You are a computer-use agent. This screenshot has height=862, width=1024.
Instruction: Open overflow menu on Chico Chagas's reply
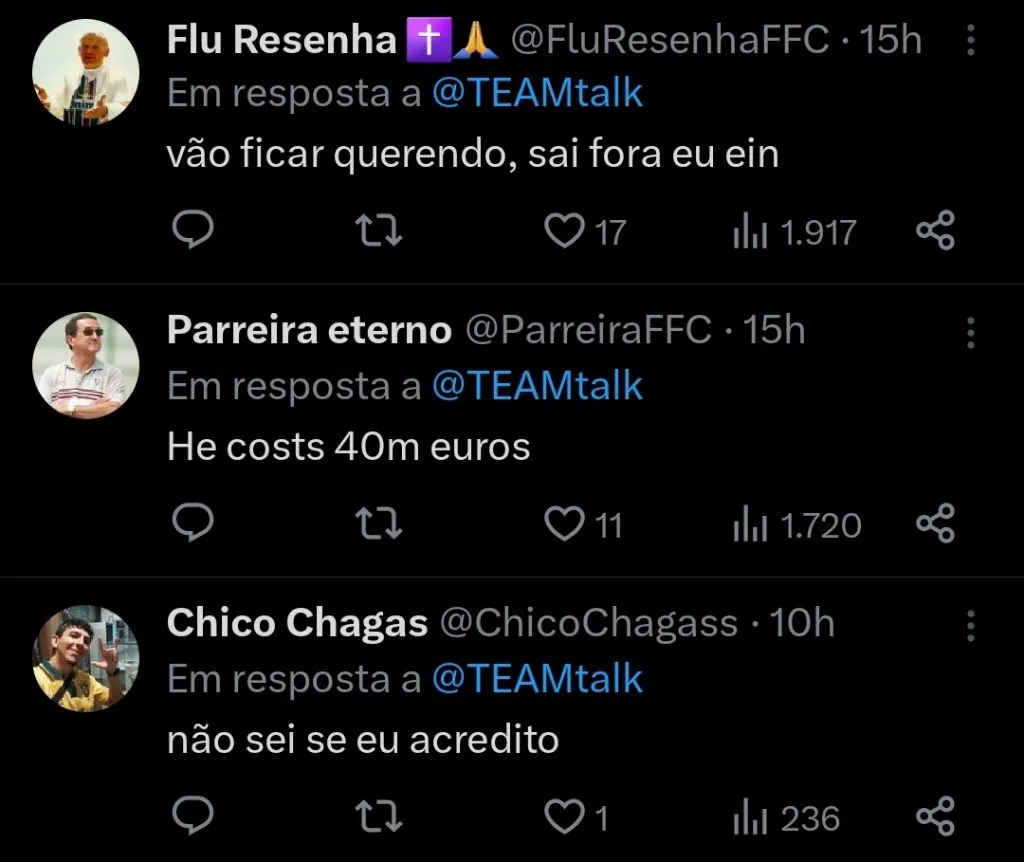tap(970, 626)
